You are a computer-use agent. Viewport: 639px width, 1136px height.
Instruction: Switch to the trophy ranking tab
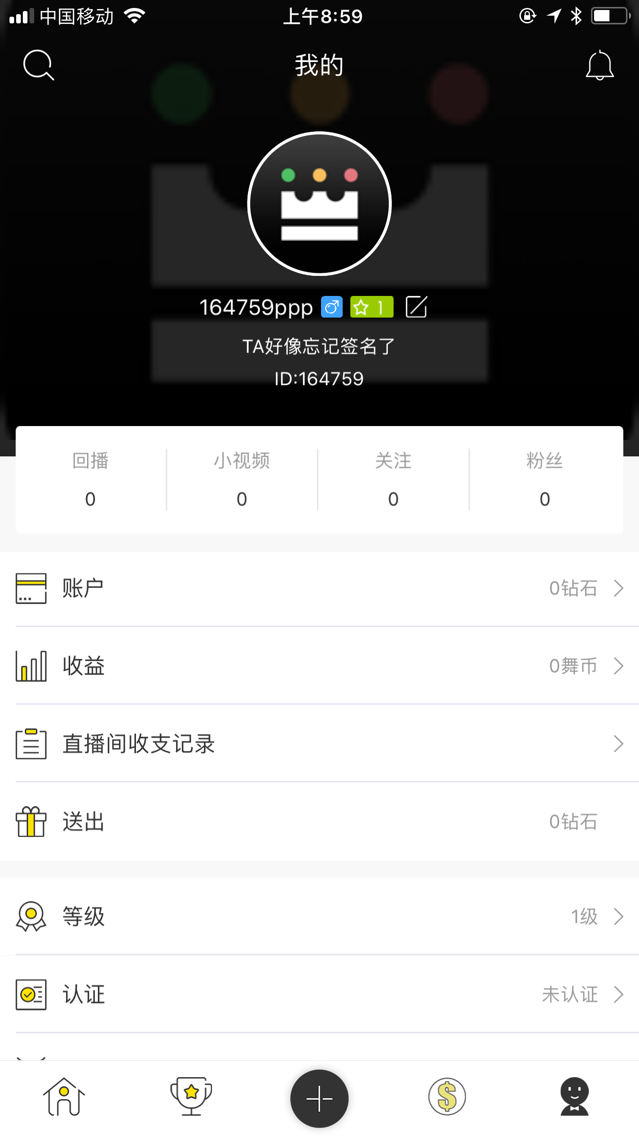[191, 1097]
